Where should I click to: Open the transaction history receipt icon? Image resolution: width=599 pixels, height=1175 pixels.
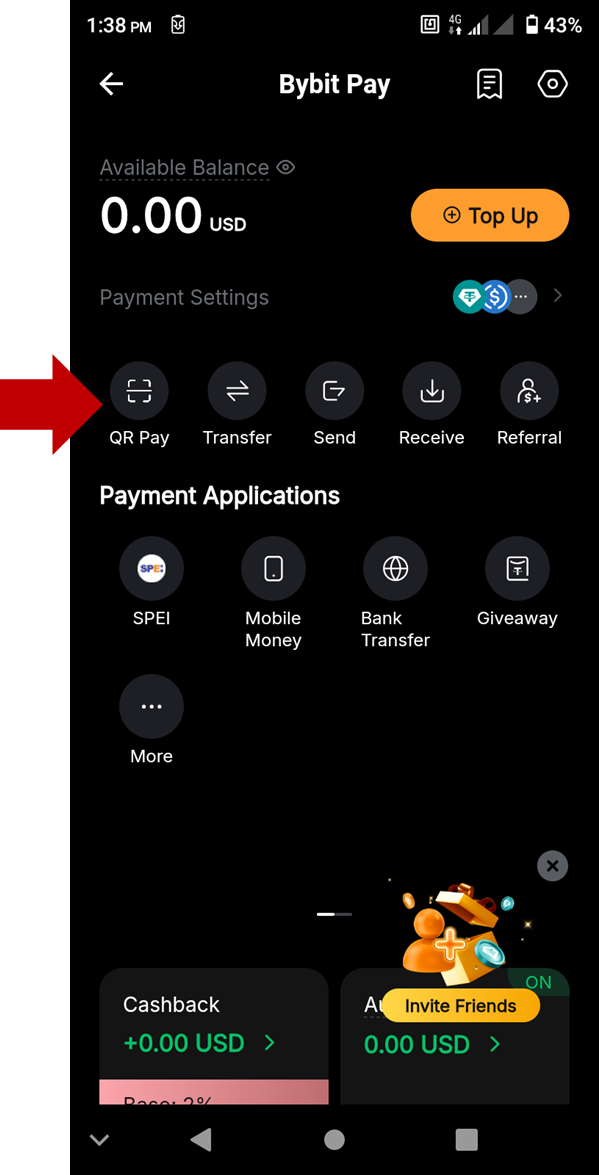coord(490,84)
